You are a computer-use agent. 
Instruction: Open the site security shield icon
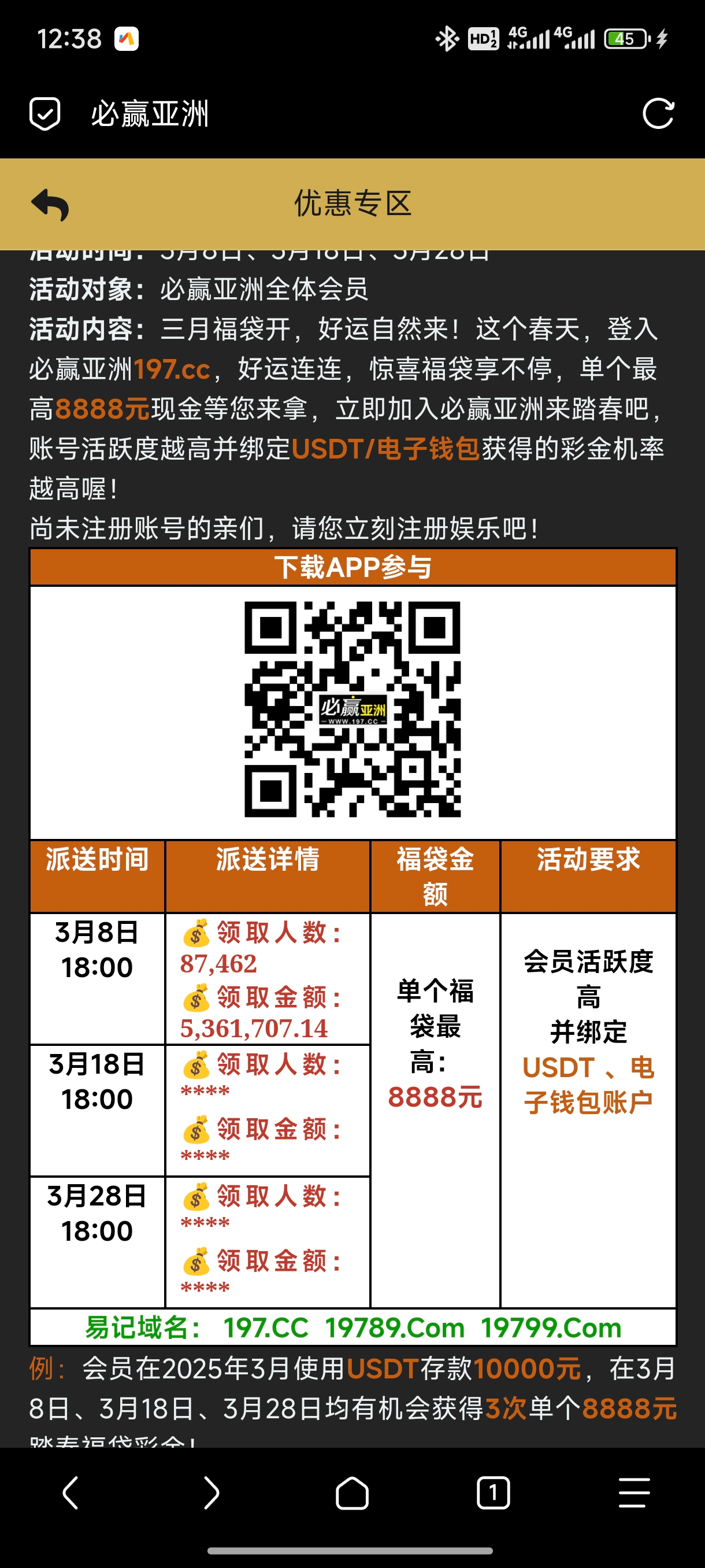tap(45, 113)
